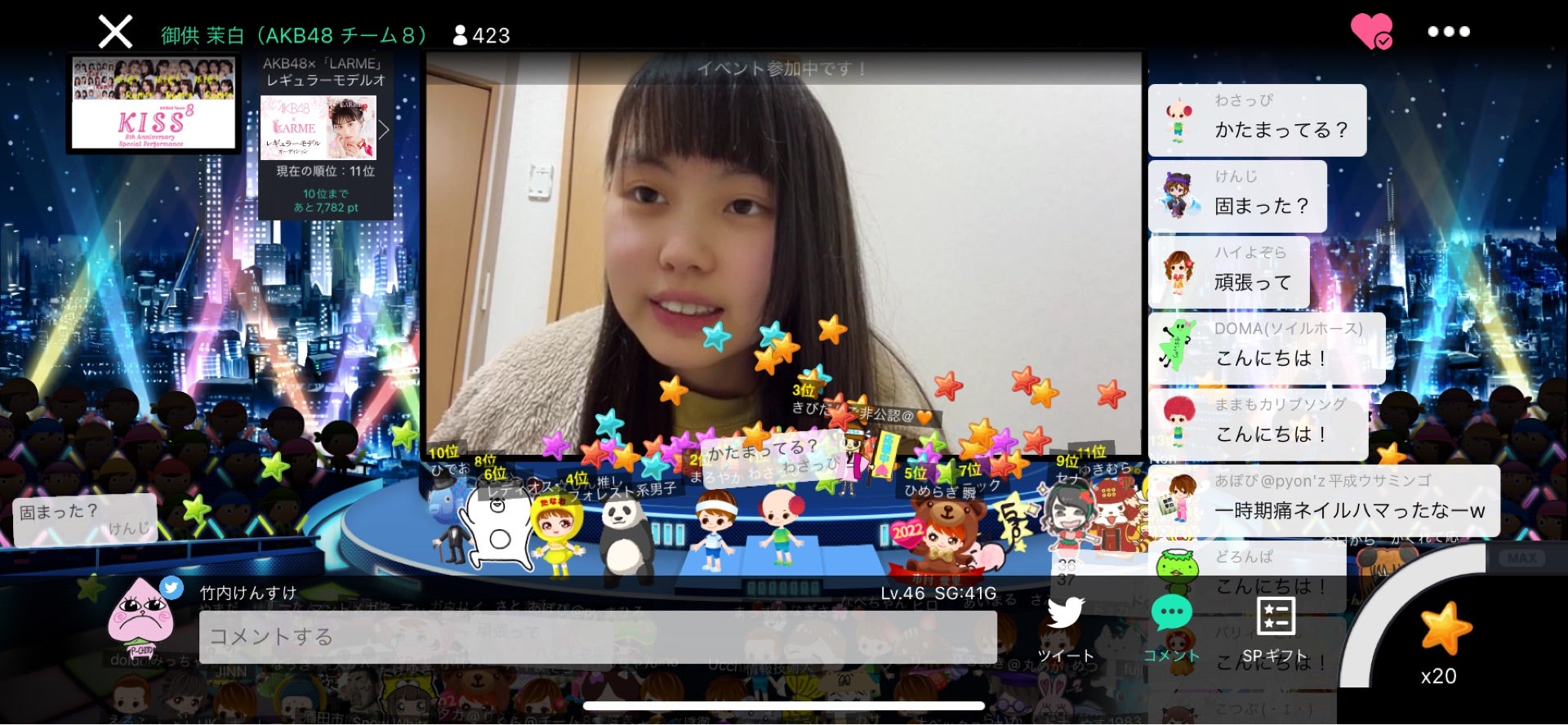Close the live stream with the X

(x=115, y=33)
